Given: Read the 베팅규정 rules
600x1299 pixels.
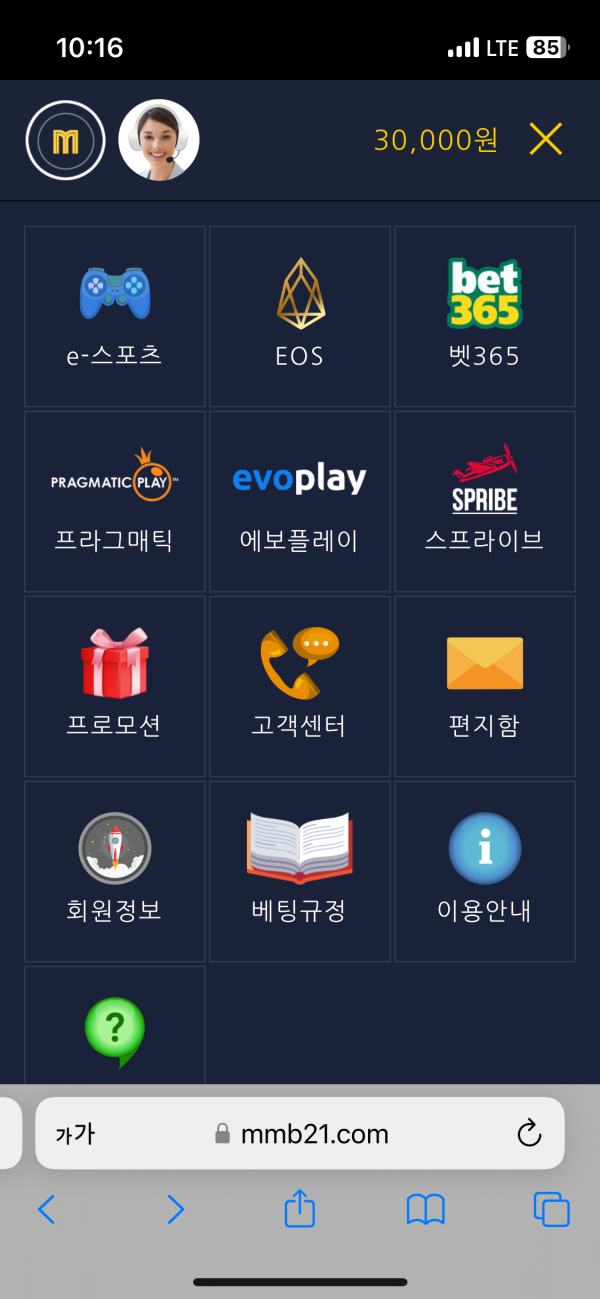Looking at the screenshot, I should tap(300, 871).
